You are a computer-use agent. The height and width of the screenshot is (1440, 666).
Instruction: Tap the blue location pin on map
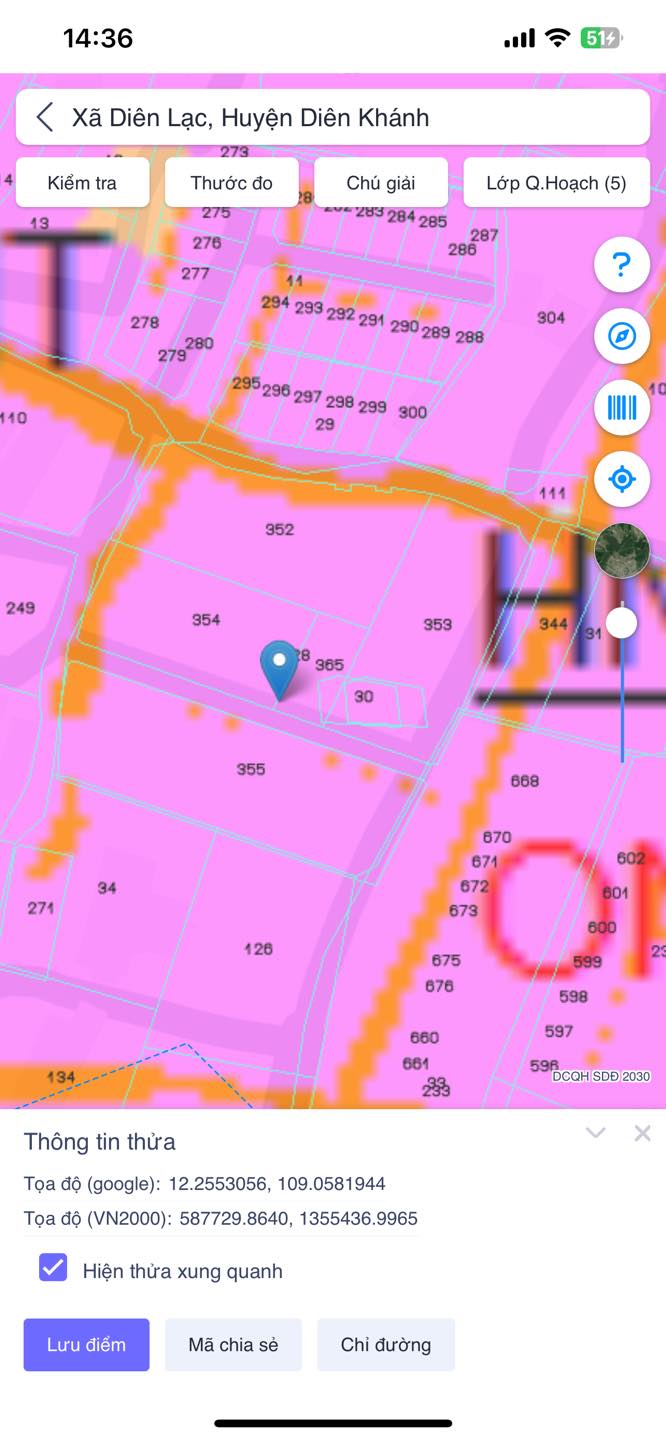(279, 668)
